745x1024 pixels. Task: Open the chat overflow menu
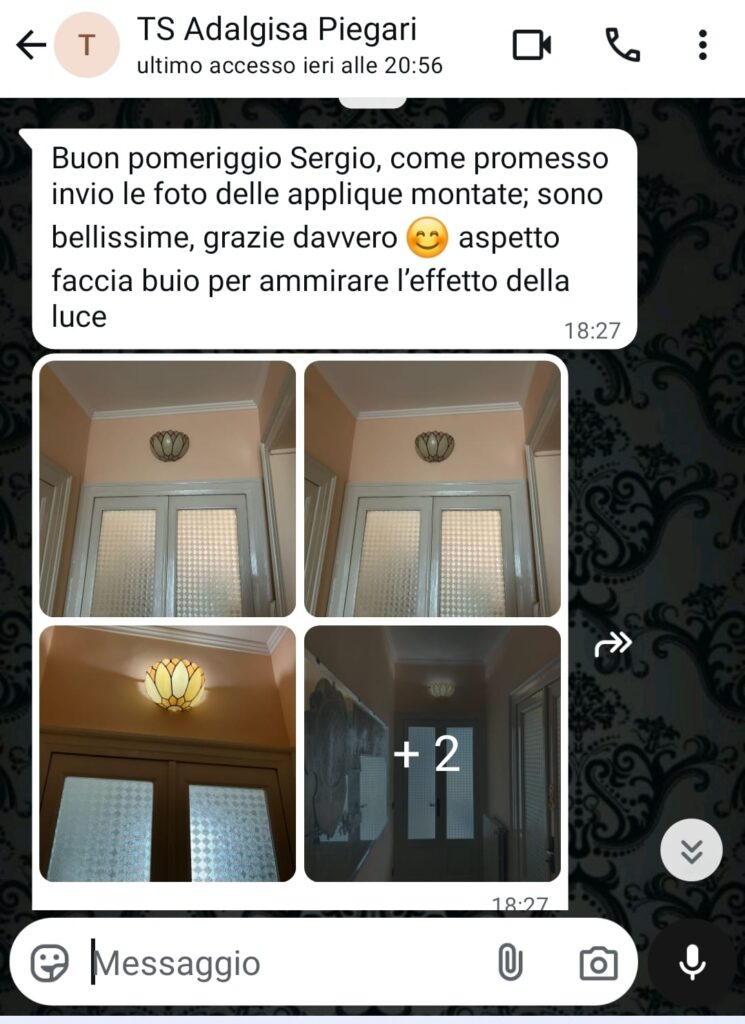(703, 45)
